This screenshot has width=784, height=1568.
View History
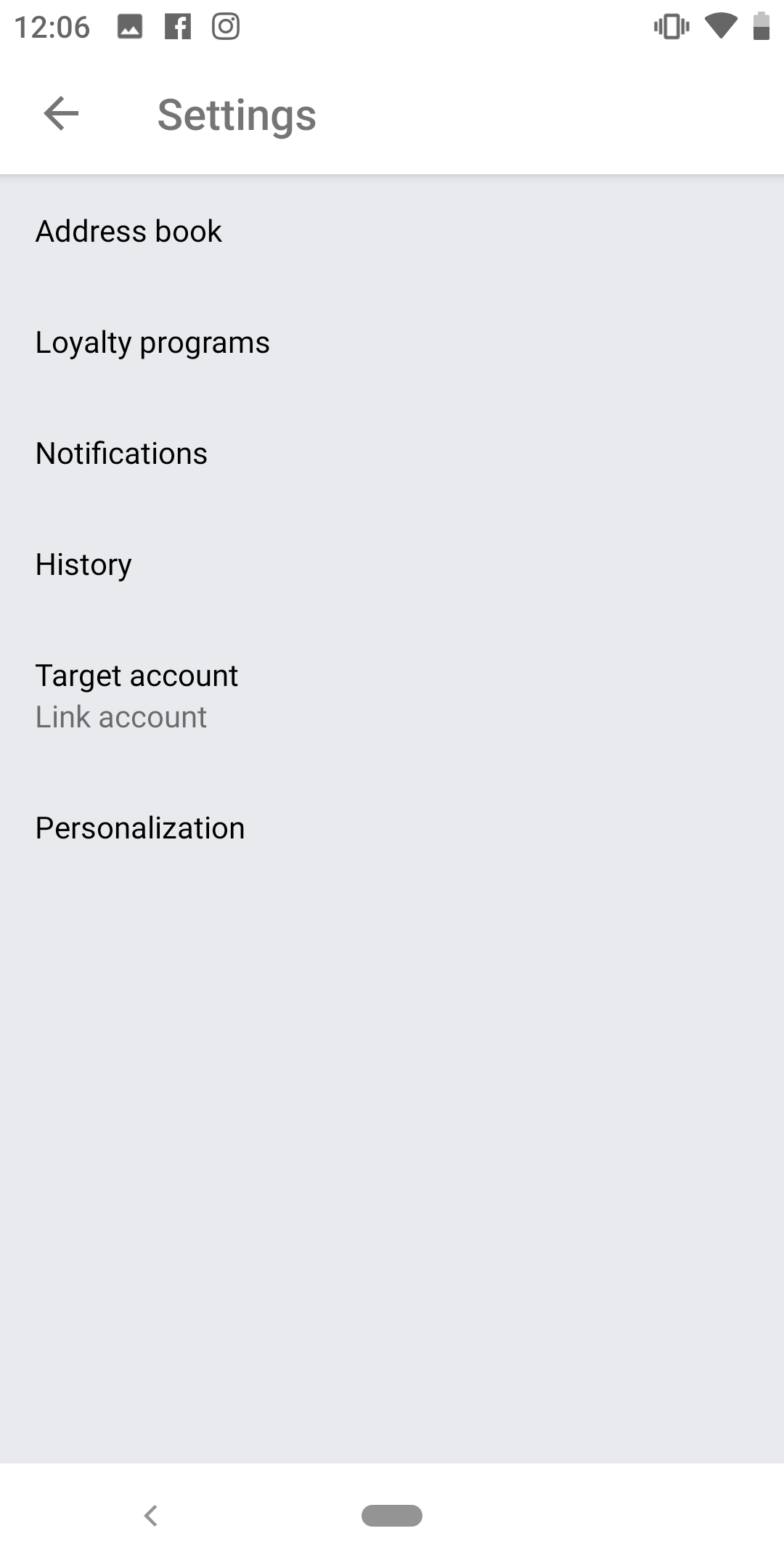pos(392,564)
